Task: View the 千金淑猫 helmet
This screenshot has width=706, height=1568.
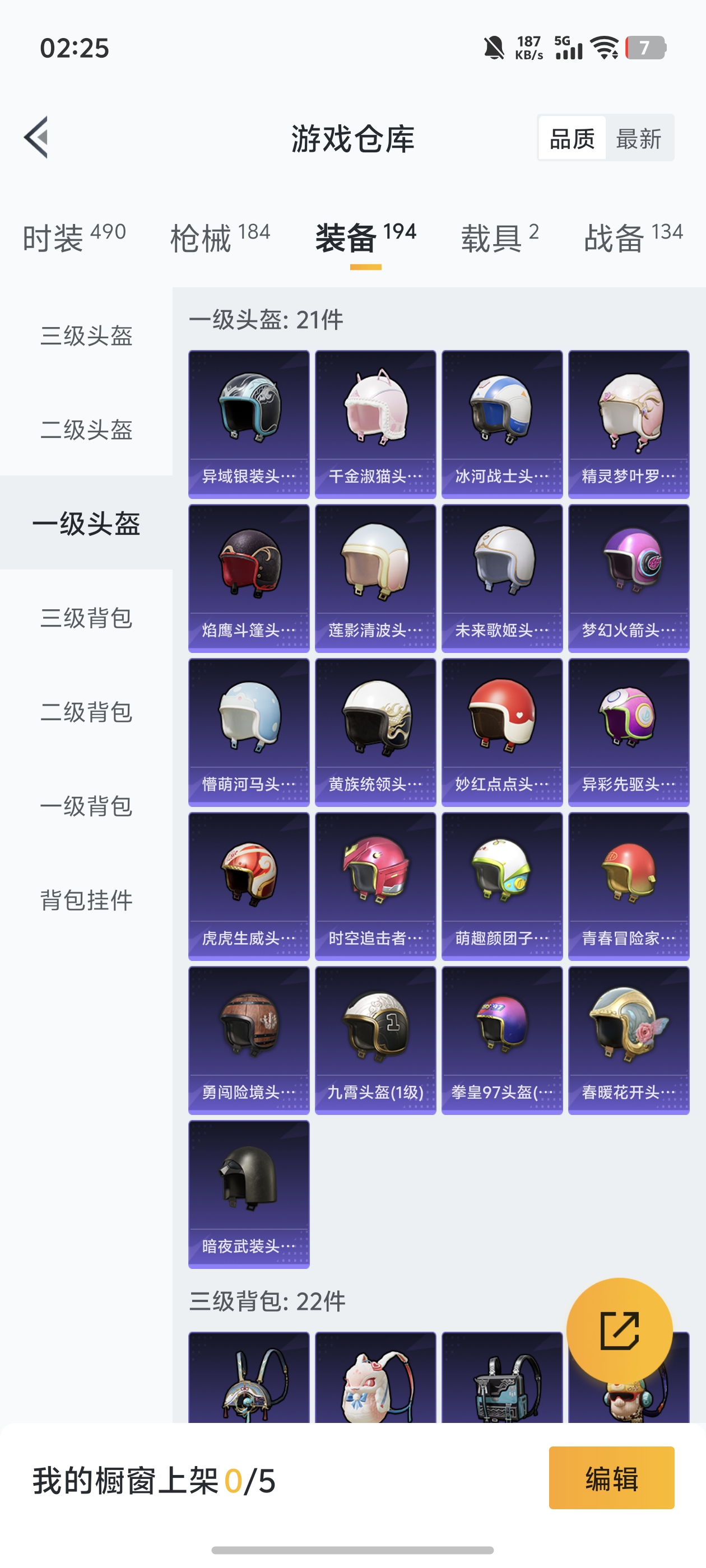Action: (x=375, y=424)
